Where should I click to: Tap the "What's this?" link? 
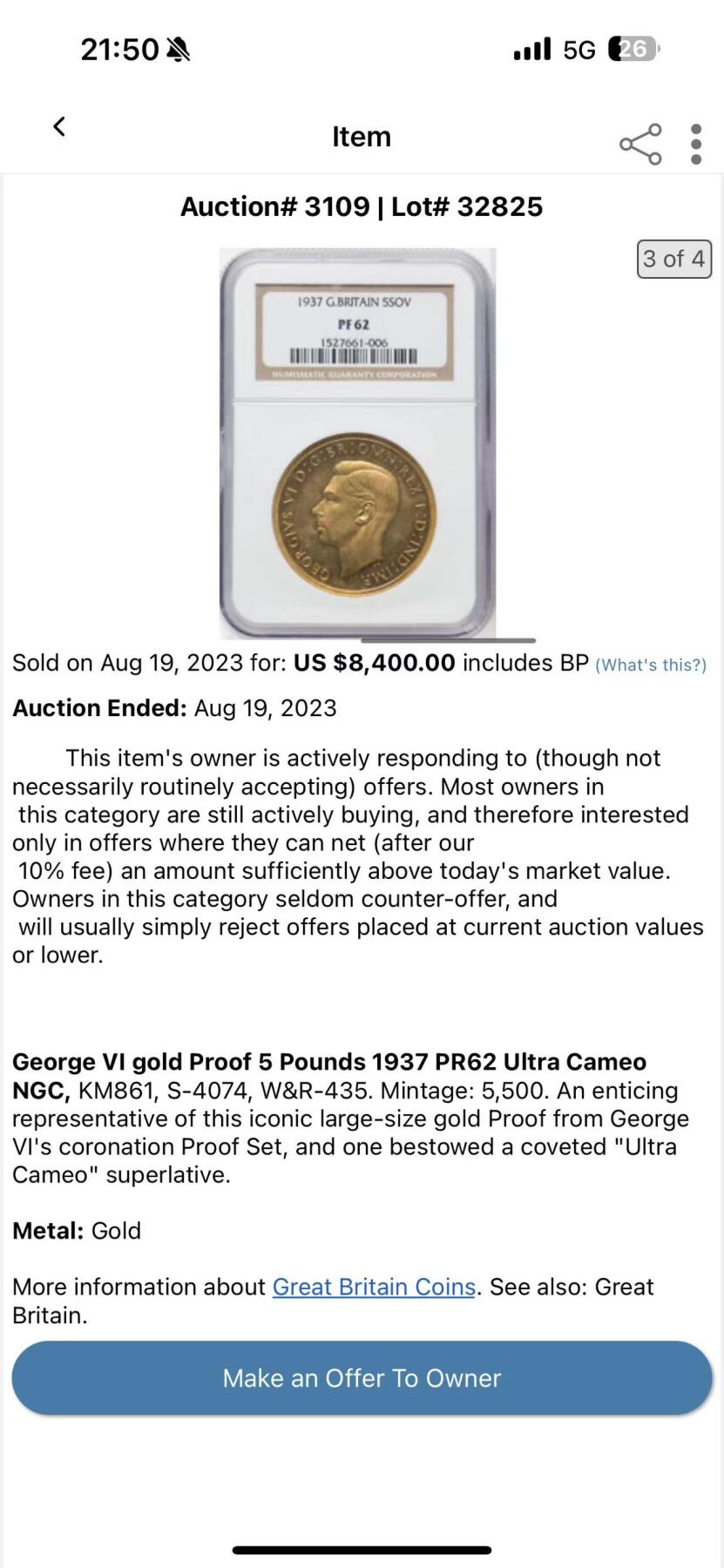(650, 666)
